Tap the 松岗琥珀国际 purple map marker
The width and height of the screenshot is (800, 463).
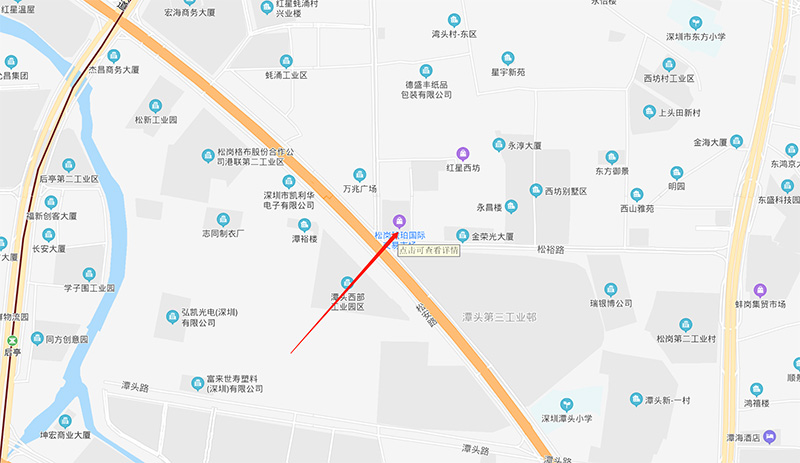400,221
